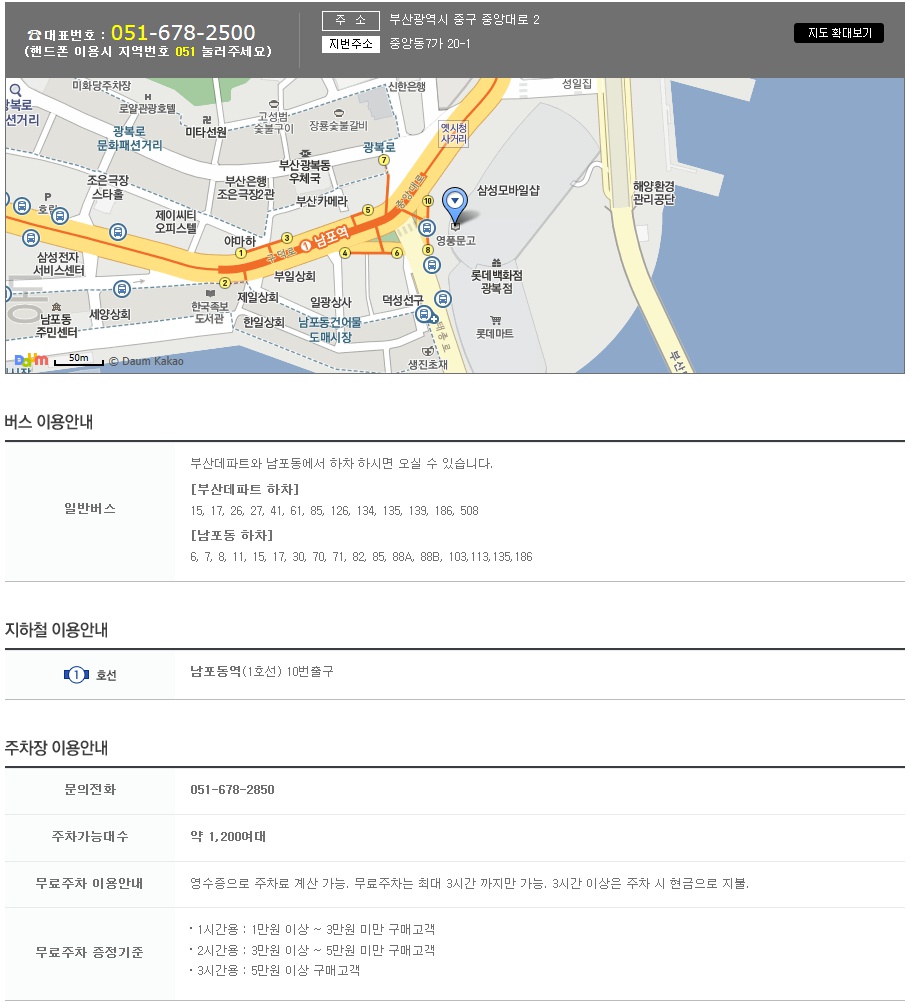
Task: Tap the 지도 확대보기 button
Action: tap(838, 33)
